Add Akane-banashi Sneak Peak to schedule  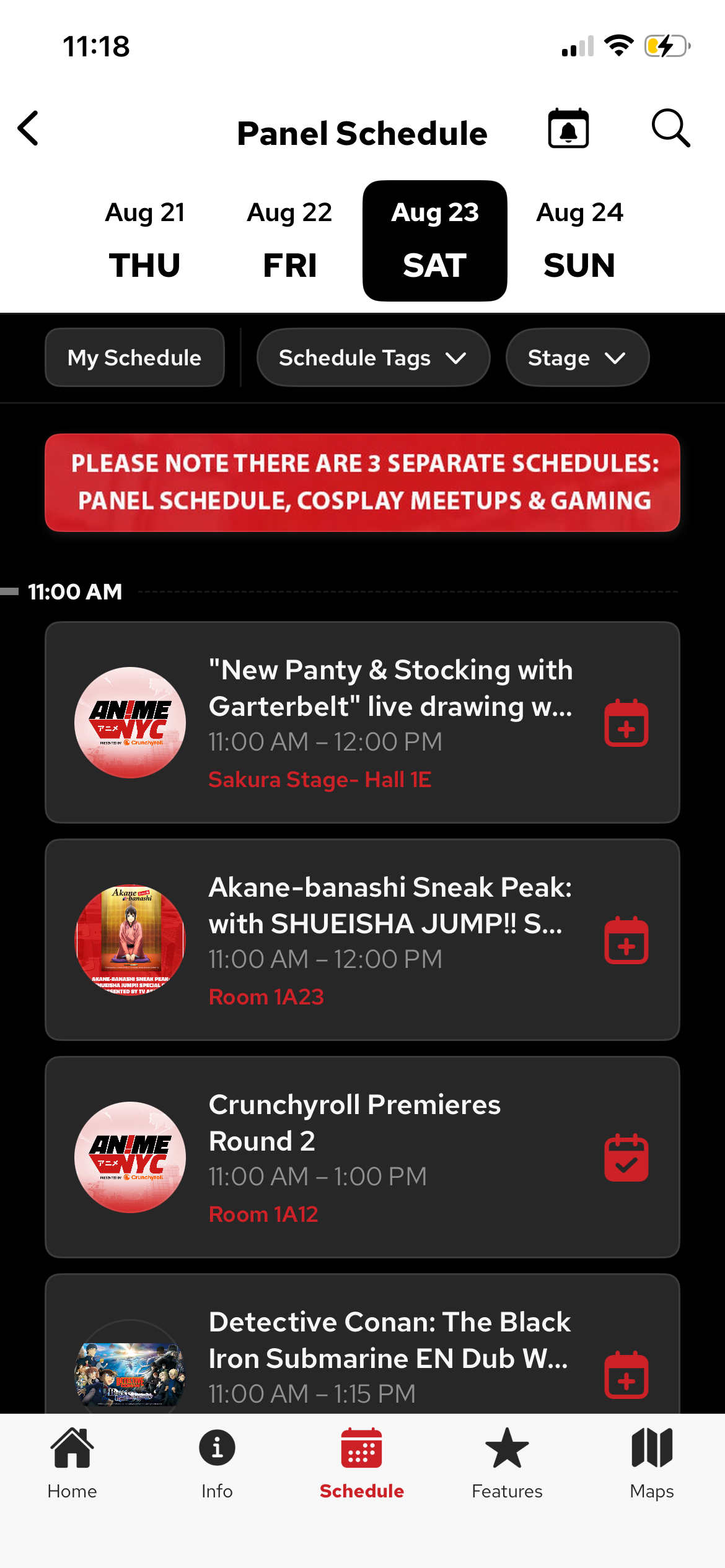(x=626, y=941)
